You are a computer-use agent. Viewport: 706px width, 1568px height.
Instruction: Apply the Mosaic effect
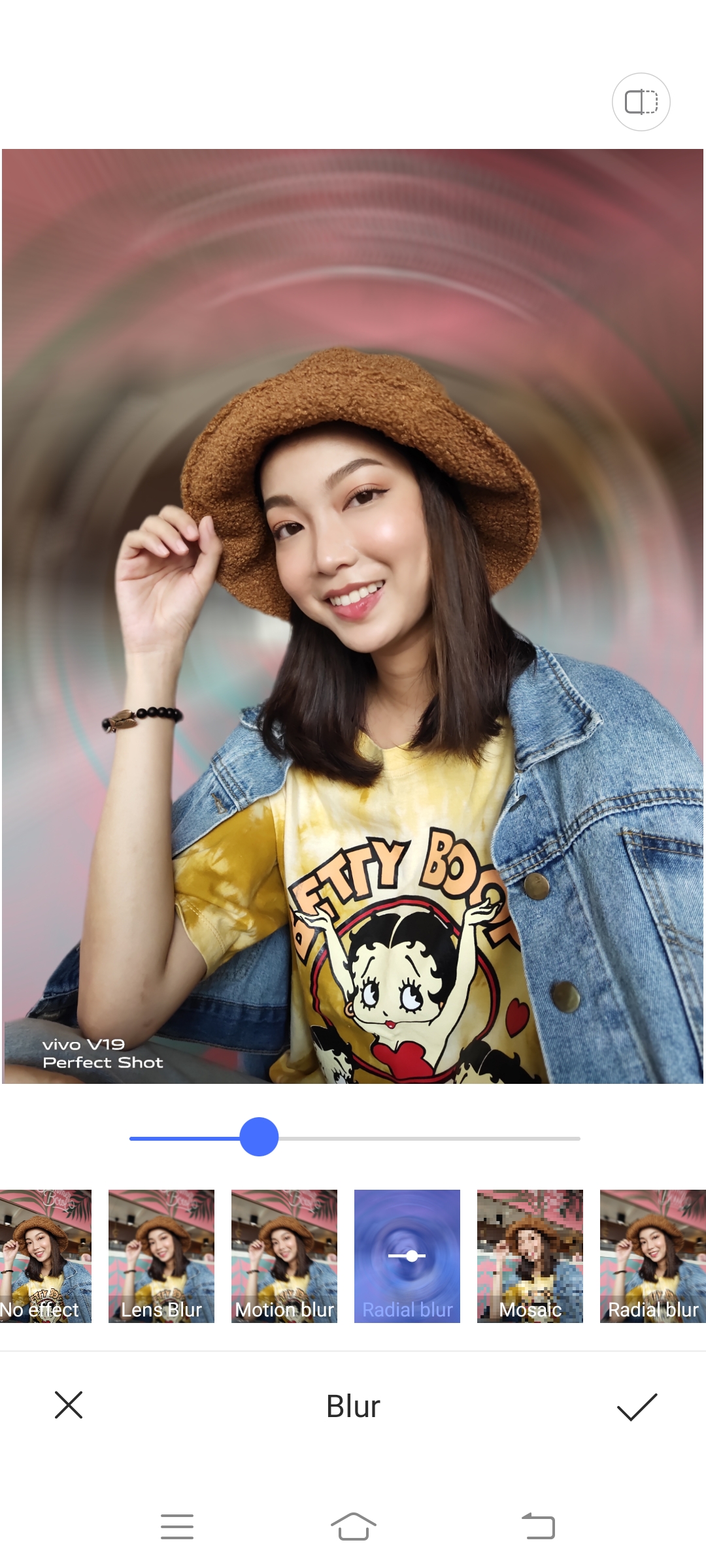[530, 1256]
